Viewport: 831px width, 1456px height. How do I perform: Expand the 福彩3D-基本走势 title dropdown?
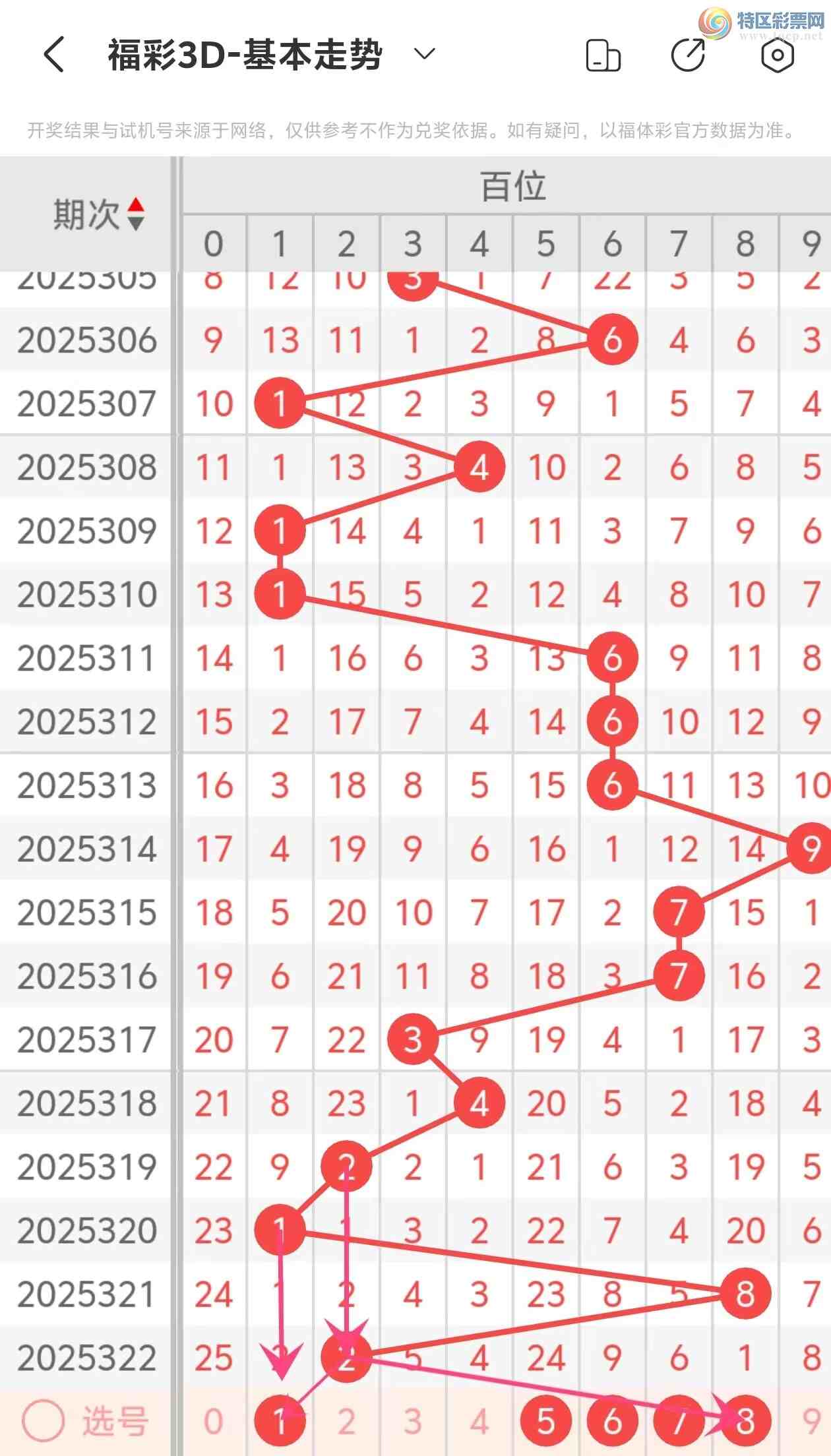[424, 54]
